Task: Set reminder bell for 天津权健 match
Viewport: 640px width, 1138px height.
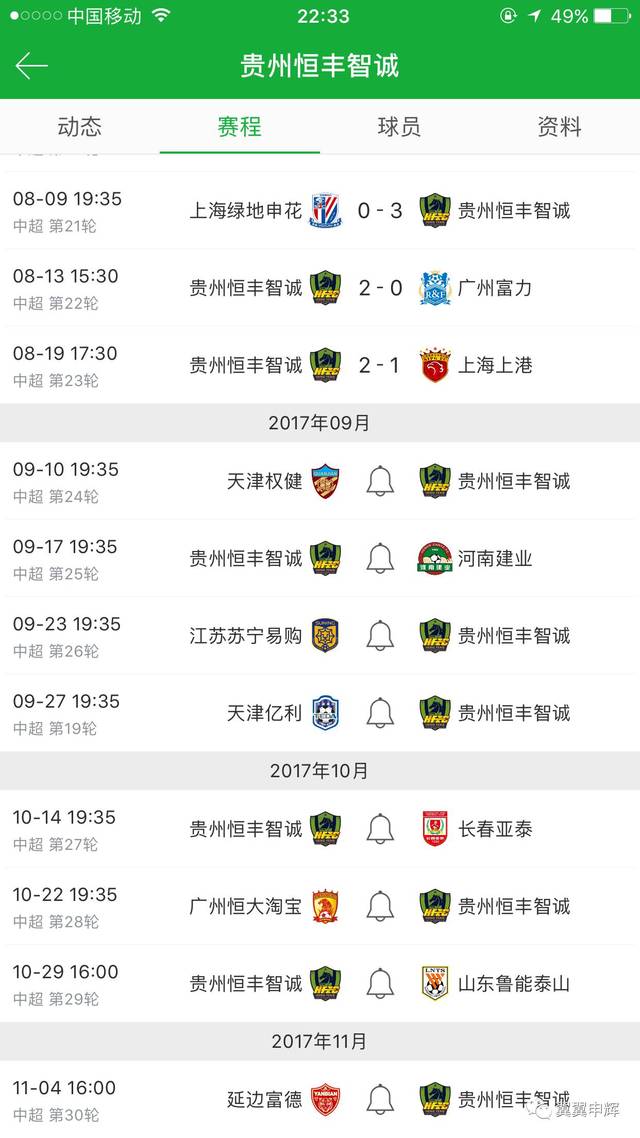Action: click(380, 481)
